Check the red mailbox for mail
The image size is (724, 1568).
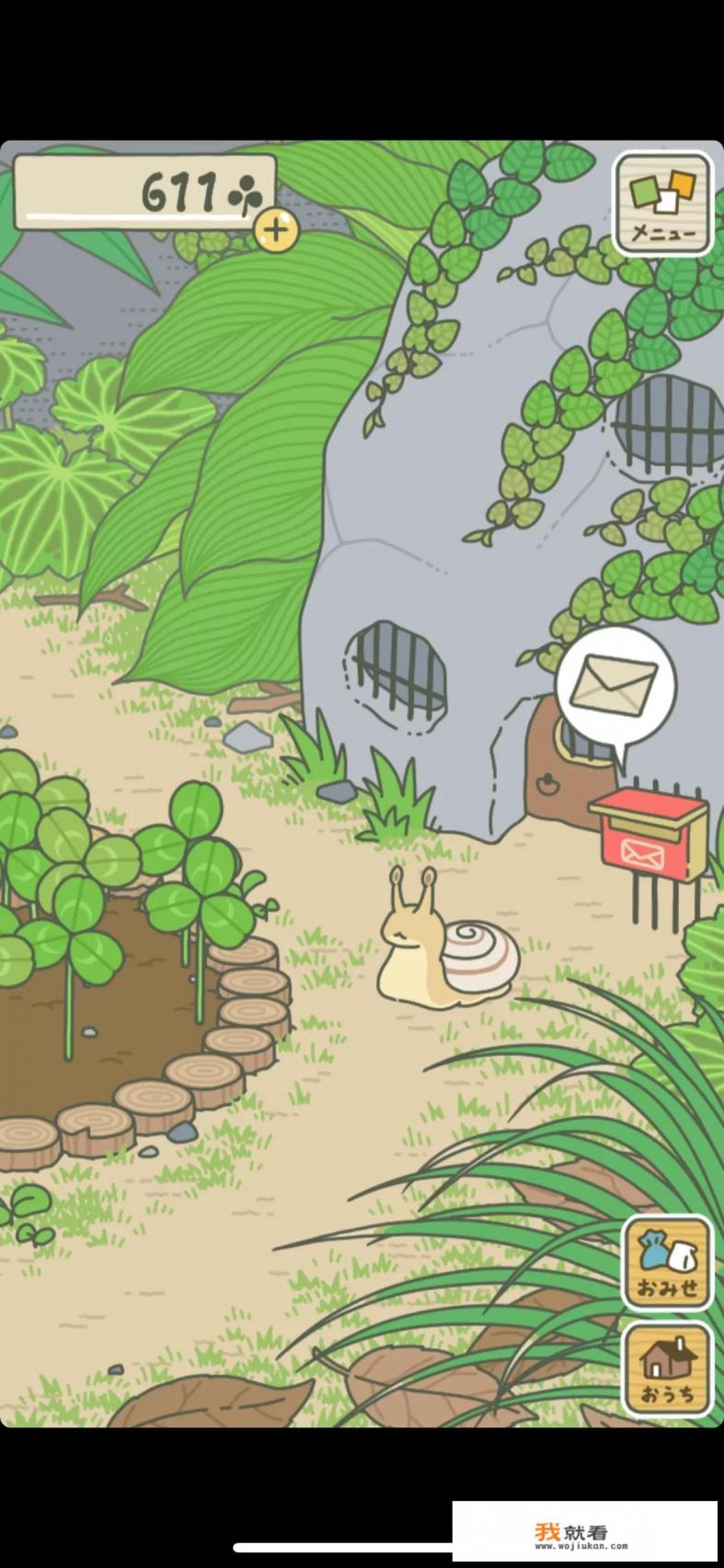click(x=648, y=834)
